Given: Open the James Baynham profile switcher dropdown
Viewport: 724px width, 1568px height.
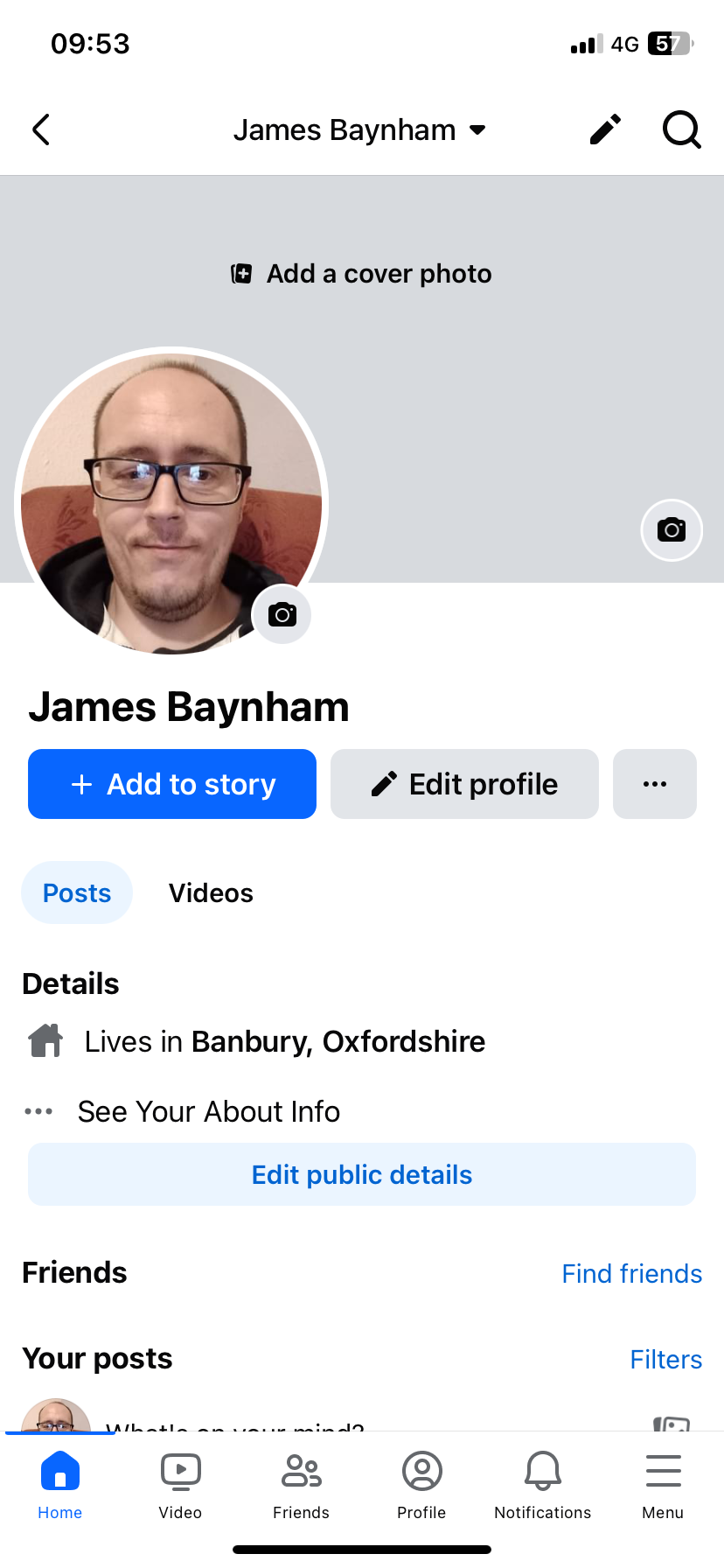Looking at the screenshot, I should click(x=359, y=129).
